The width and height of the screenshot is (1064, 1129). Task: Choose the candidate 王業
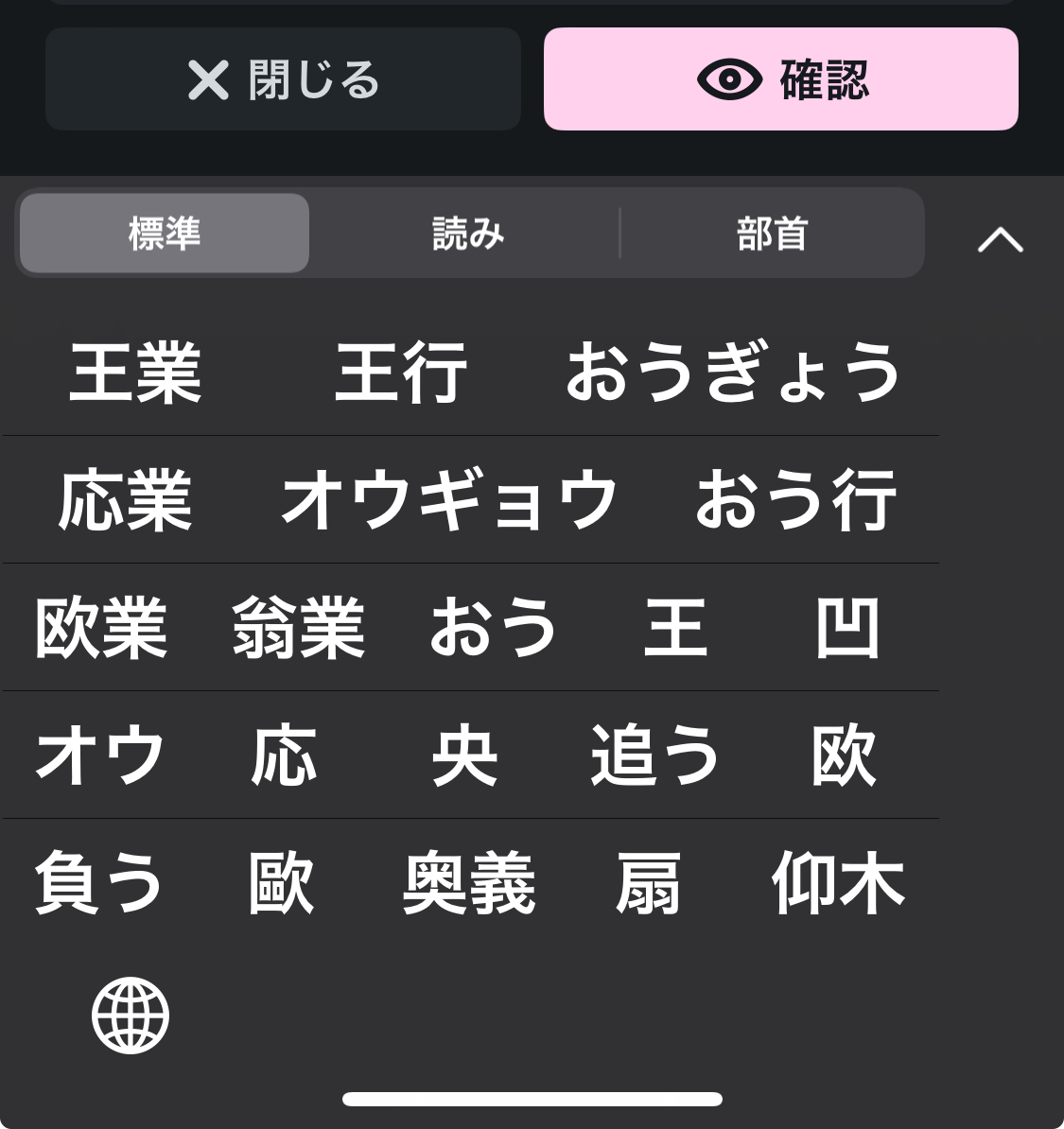tap(135, 373)
